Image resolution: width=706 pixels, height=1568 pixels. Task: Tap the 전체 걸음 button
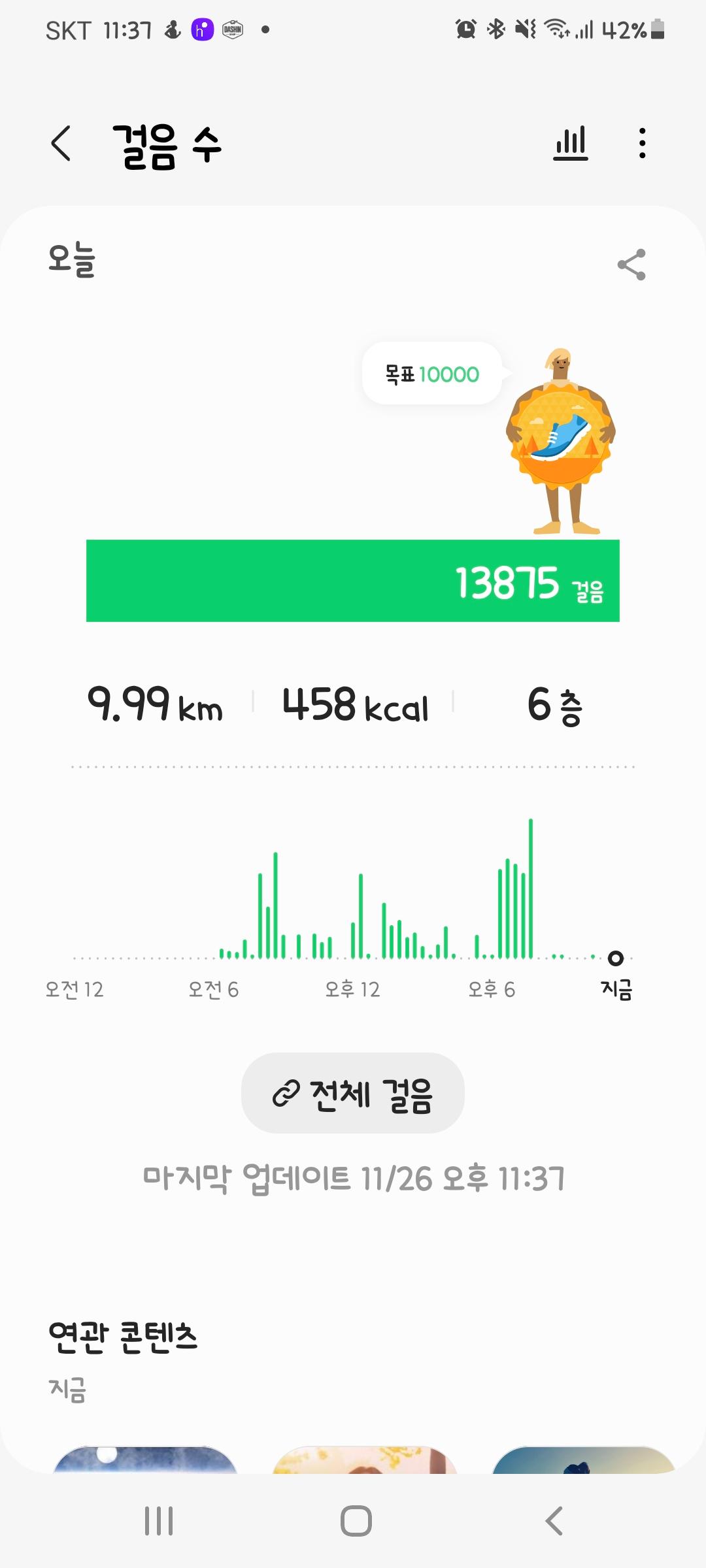pyautogui.click(x=353, y=1093)
